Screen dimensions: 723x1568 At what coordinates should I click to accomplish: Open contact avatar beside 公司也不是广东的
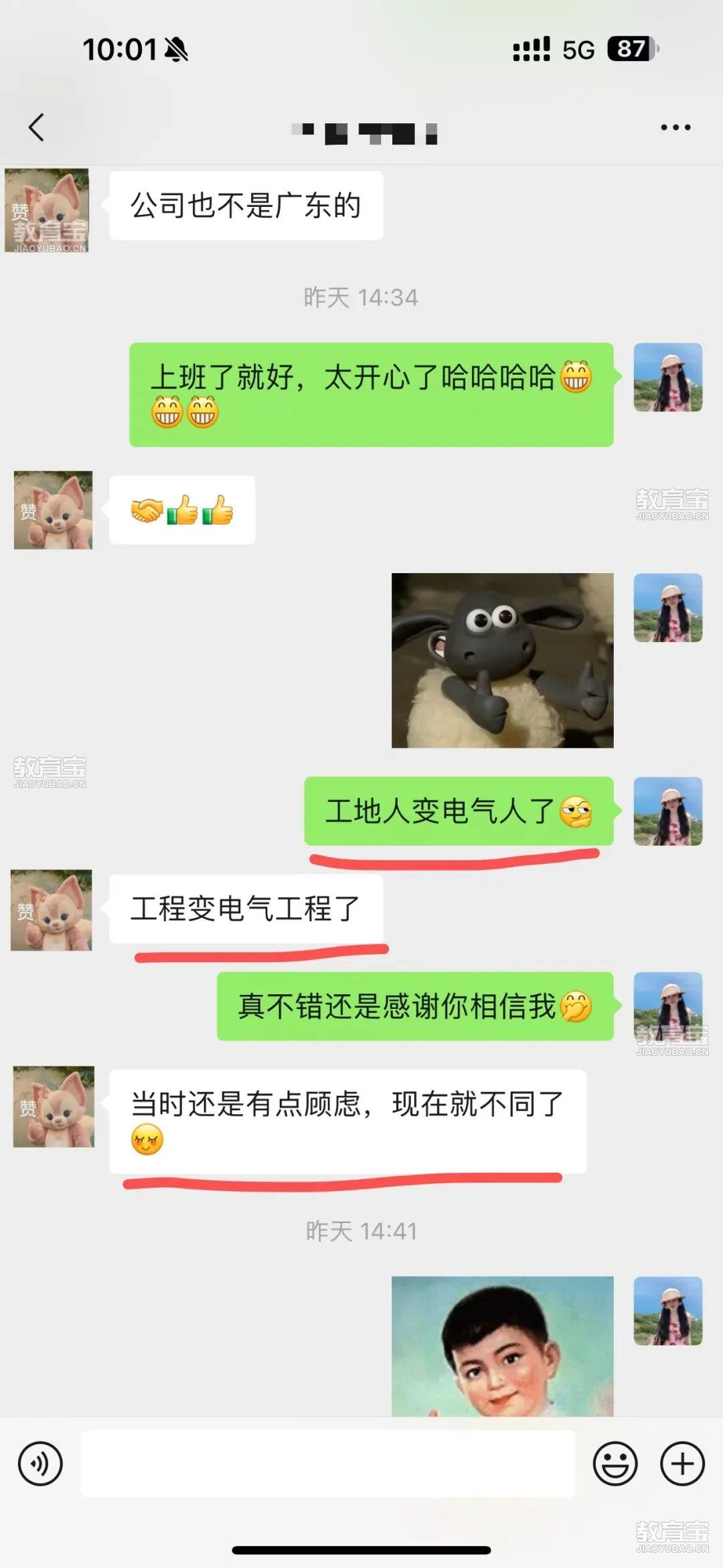pyautogui.click(x=47, y=210)
